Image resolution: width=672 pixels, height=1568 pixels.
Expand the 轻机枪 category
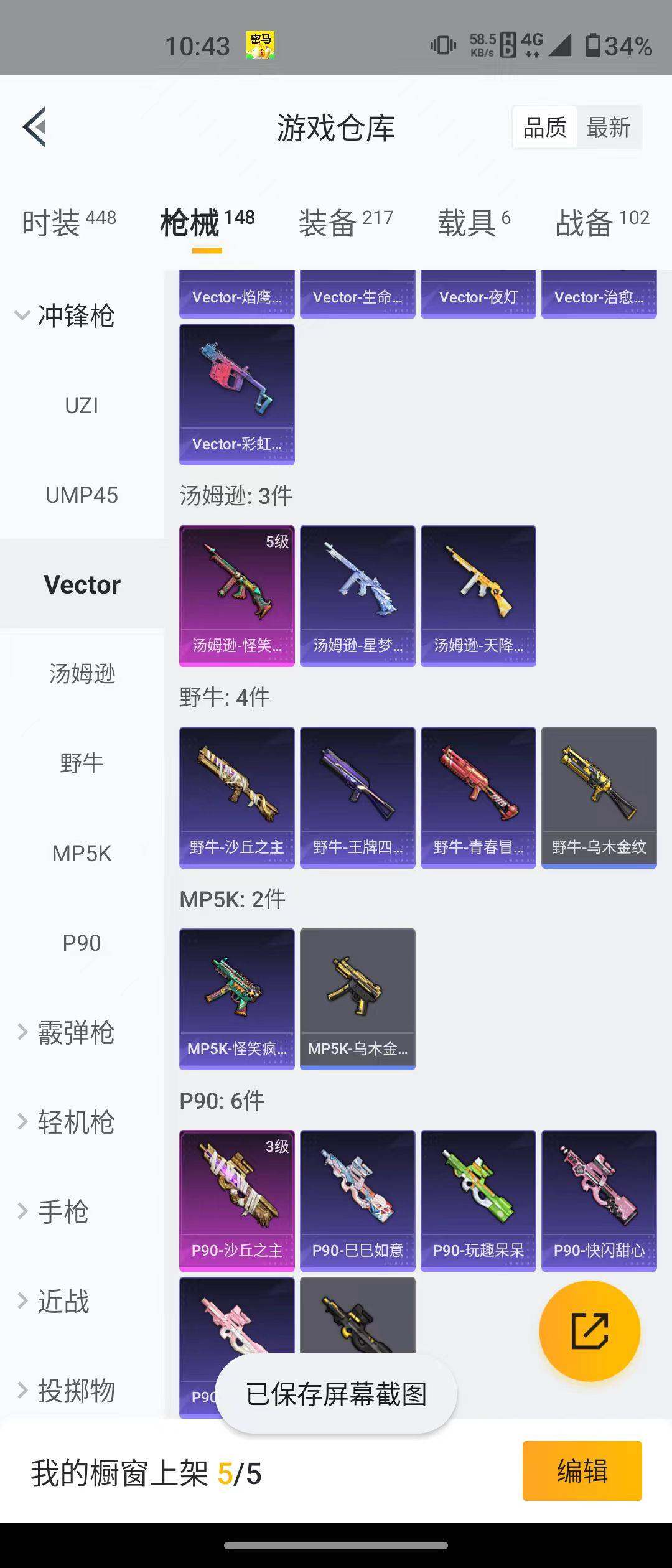(65, 1122)
